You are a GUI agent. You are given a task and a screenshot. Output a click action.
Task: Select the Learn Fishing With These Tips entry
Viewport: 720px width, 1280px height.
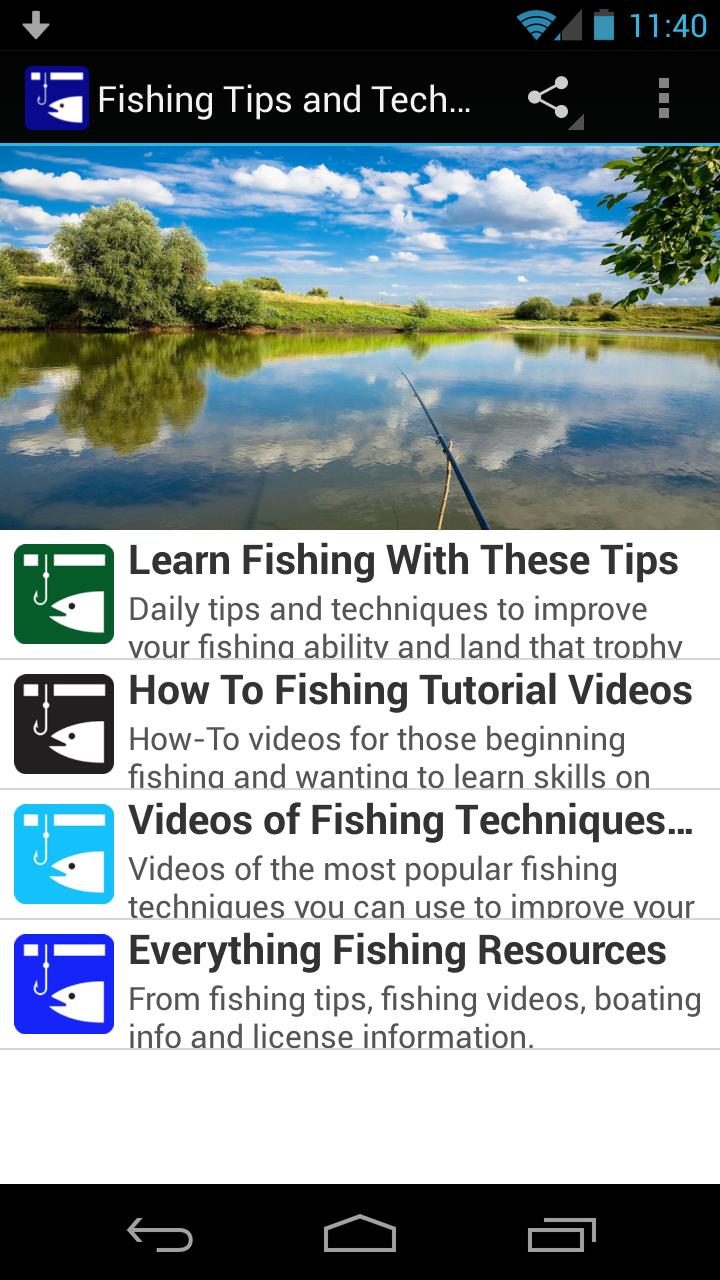400,593
